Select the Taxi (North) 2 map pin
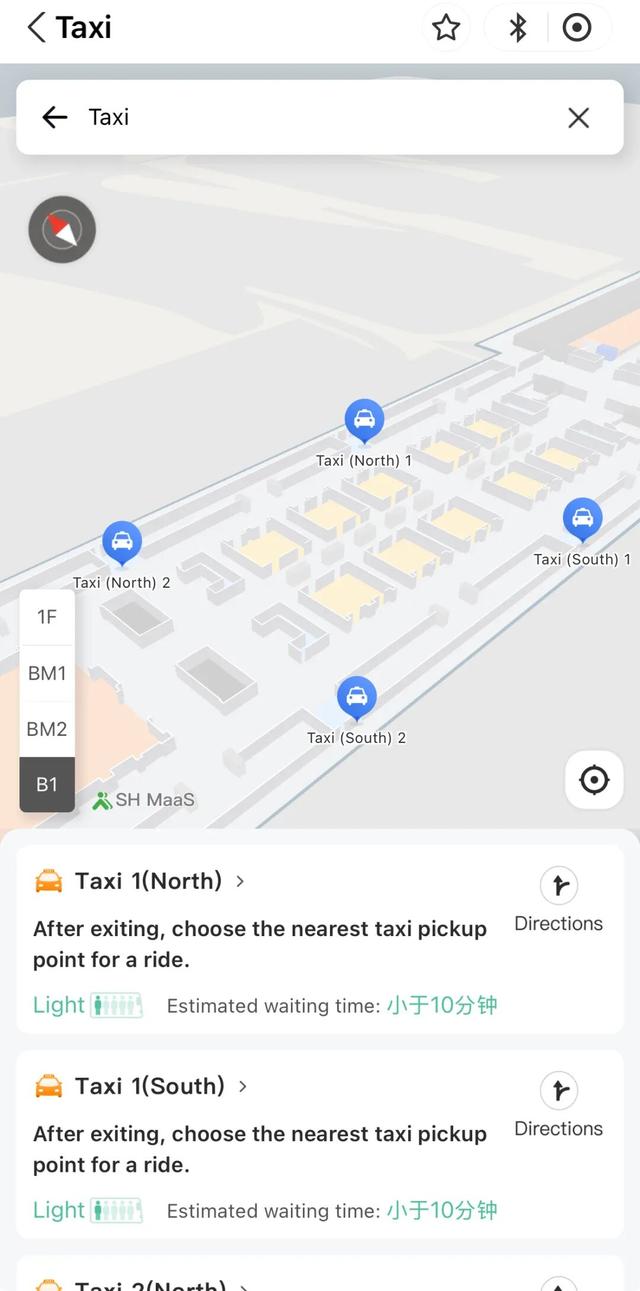Screen dimensions: 640x1291 click(x=122, y=543)
